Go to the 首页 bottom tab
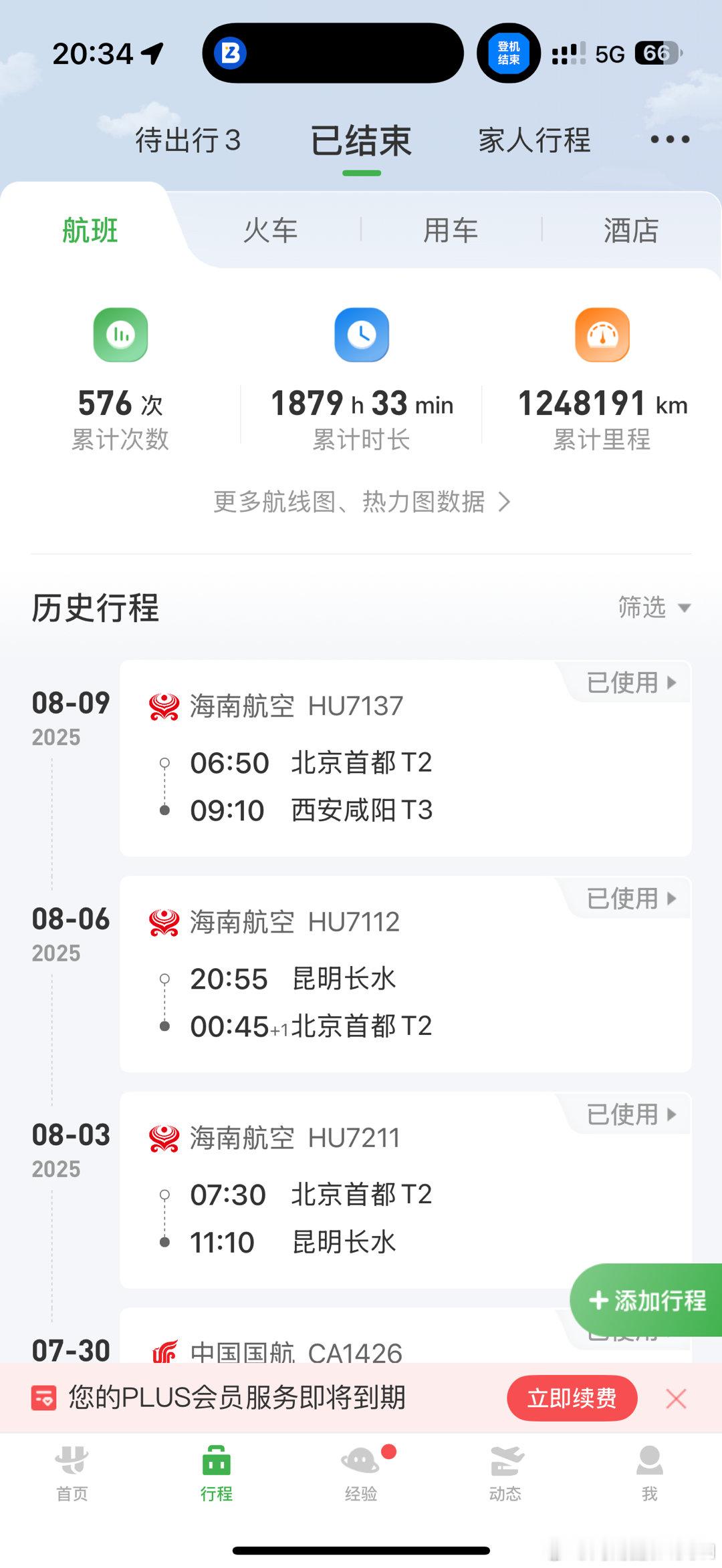 click(x=72, y=1472)
